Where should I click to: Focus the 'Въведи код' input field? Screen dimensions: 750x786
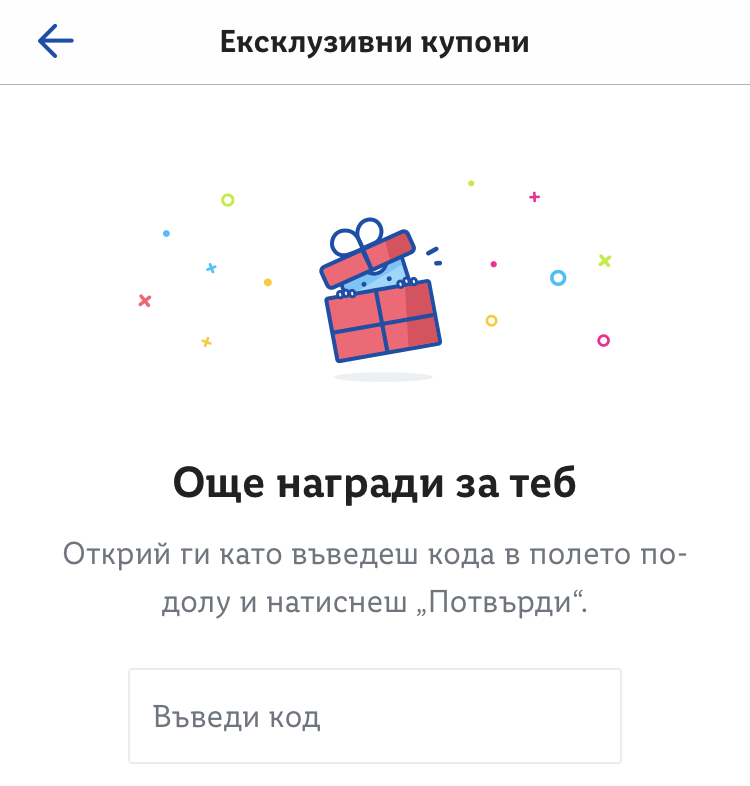[375, 716]
